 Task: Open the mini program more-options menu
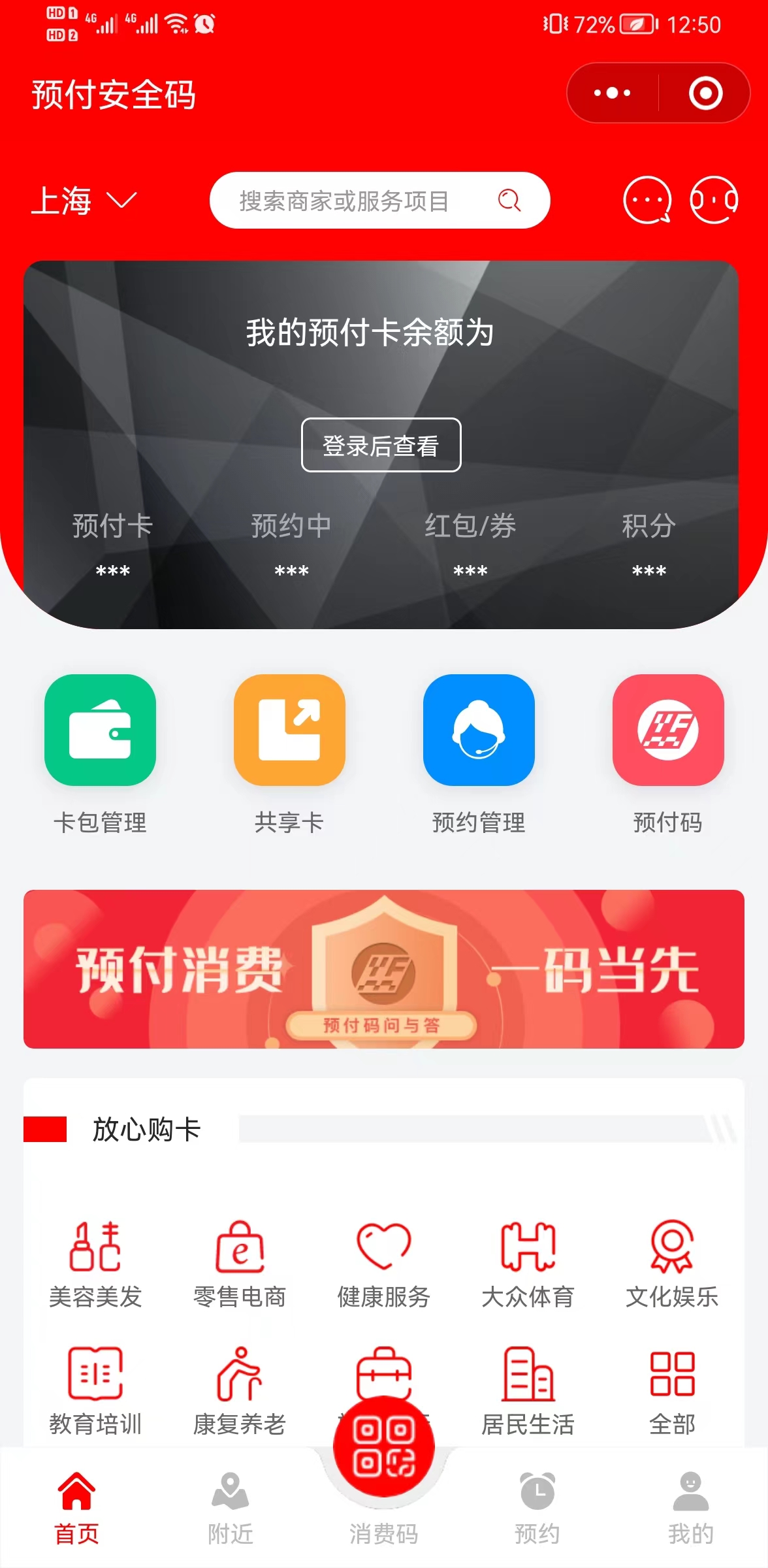click(x=612, y=93)
